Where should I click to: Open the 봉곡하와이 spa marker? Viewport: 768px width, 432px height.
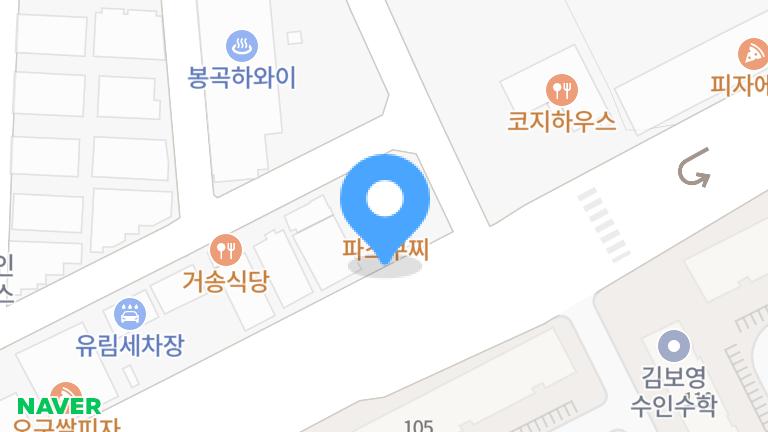tap(242, 45)
